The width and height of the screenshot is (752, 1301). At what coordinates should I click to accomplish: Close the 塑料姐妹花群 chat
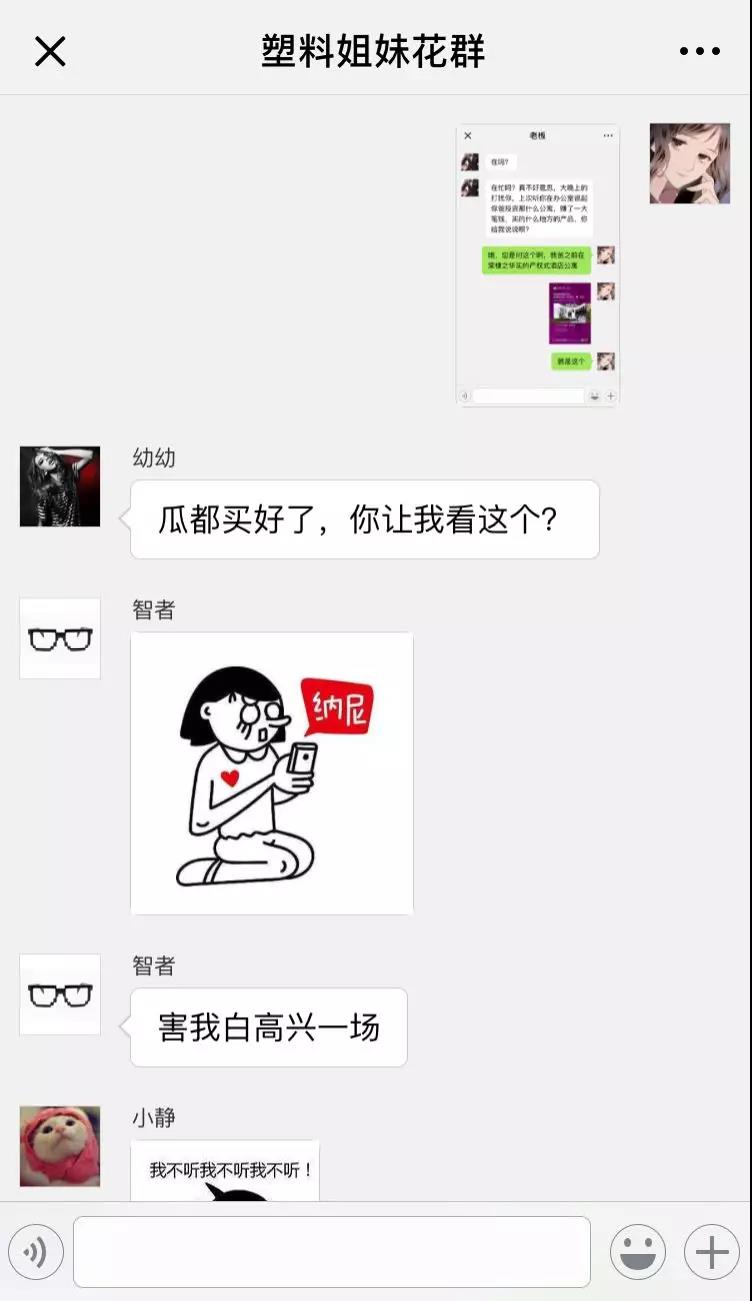point(50,50)
